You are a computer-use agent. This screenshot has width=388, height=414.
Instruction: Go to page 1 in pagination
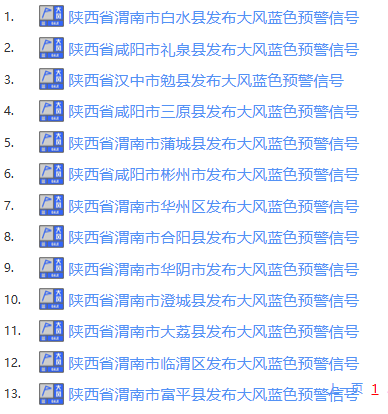click(375, 389)
